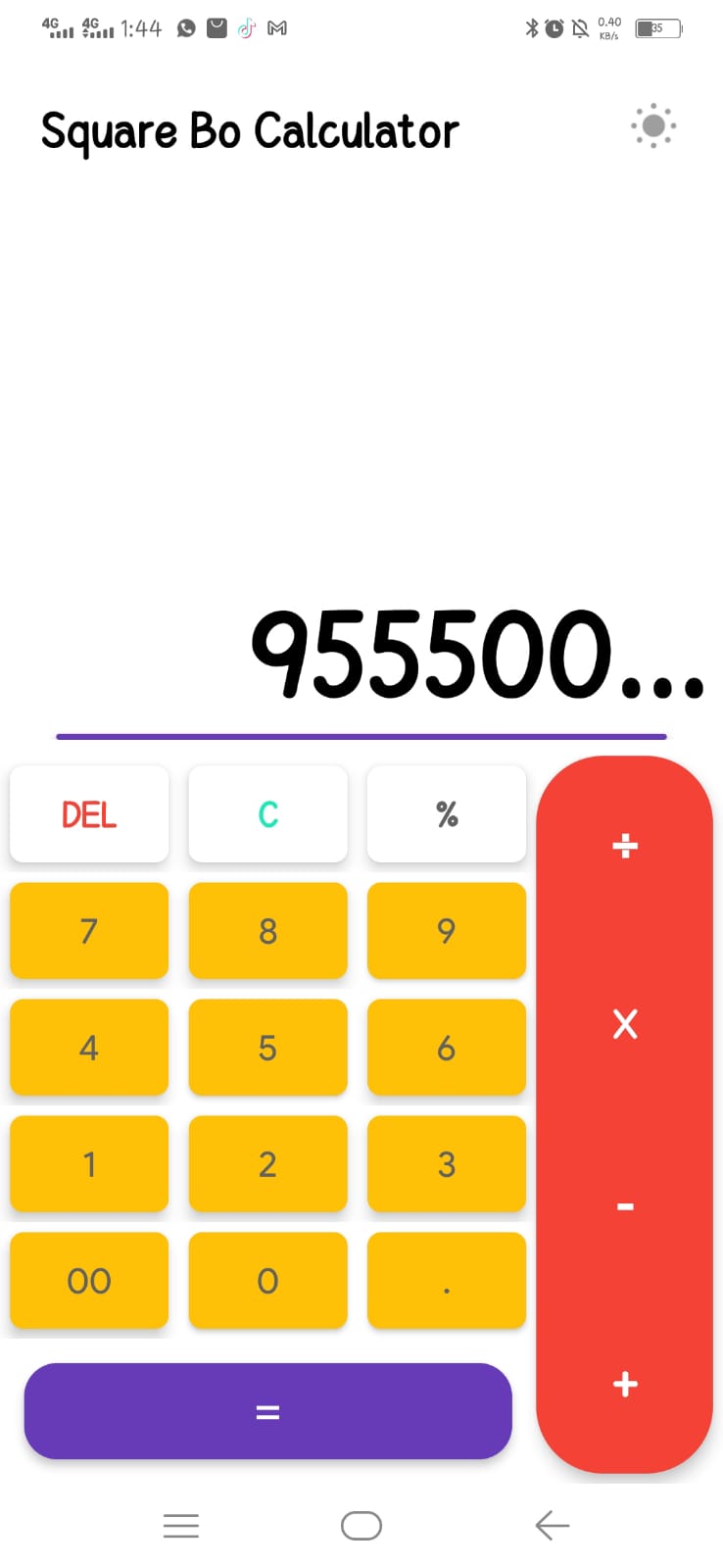
Task: Insert double zero with 00 key
Action: 89,1281
